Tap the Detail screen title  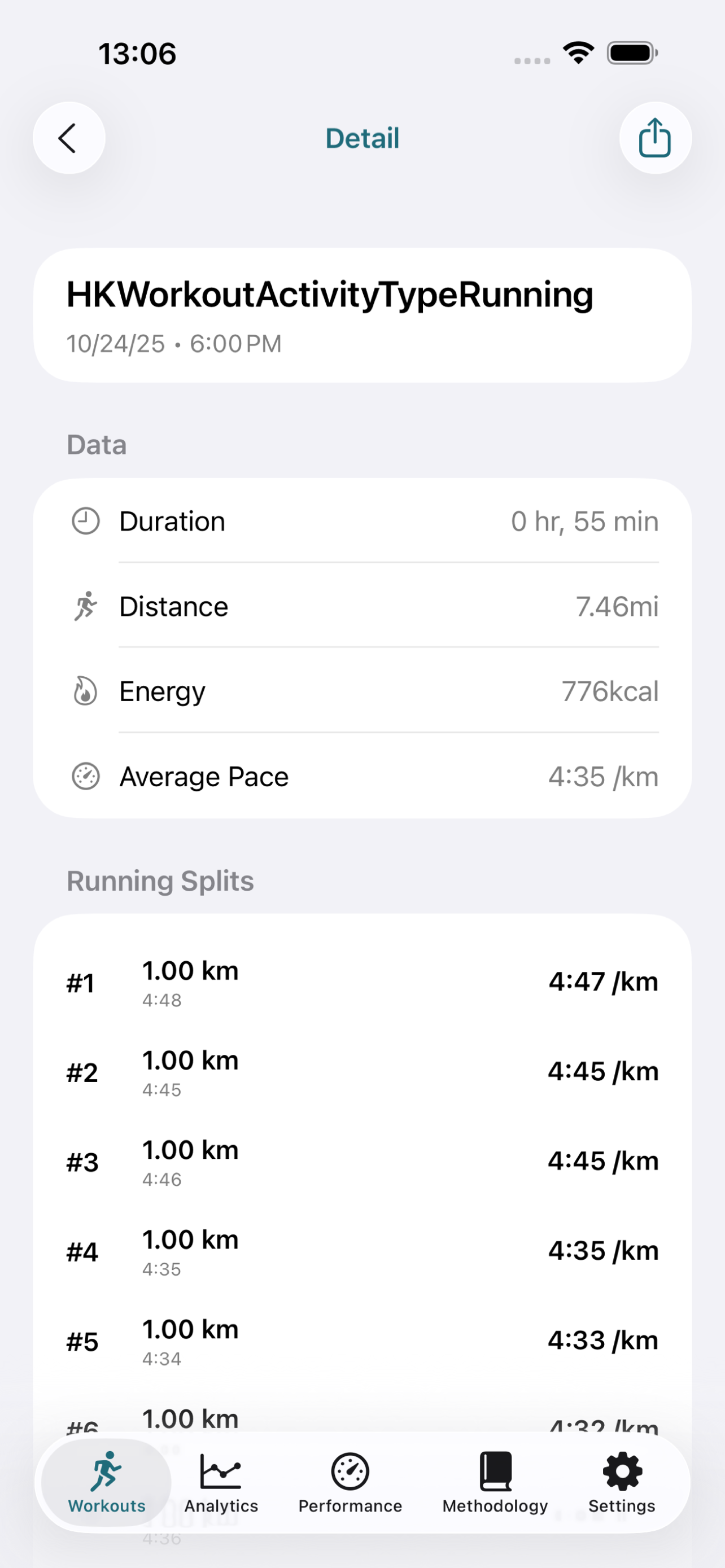[x=362, y=138]
